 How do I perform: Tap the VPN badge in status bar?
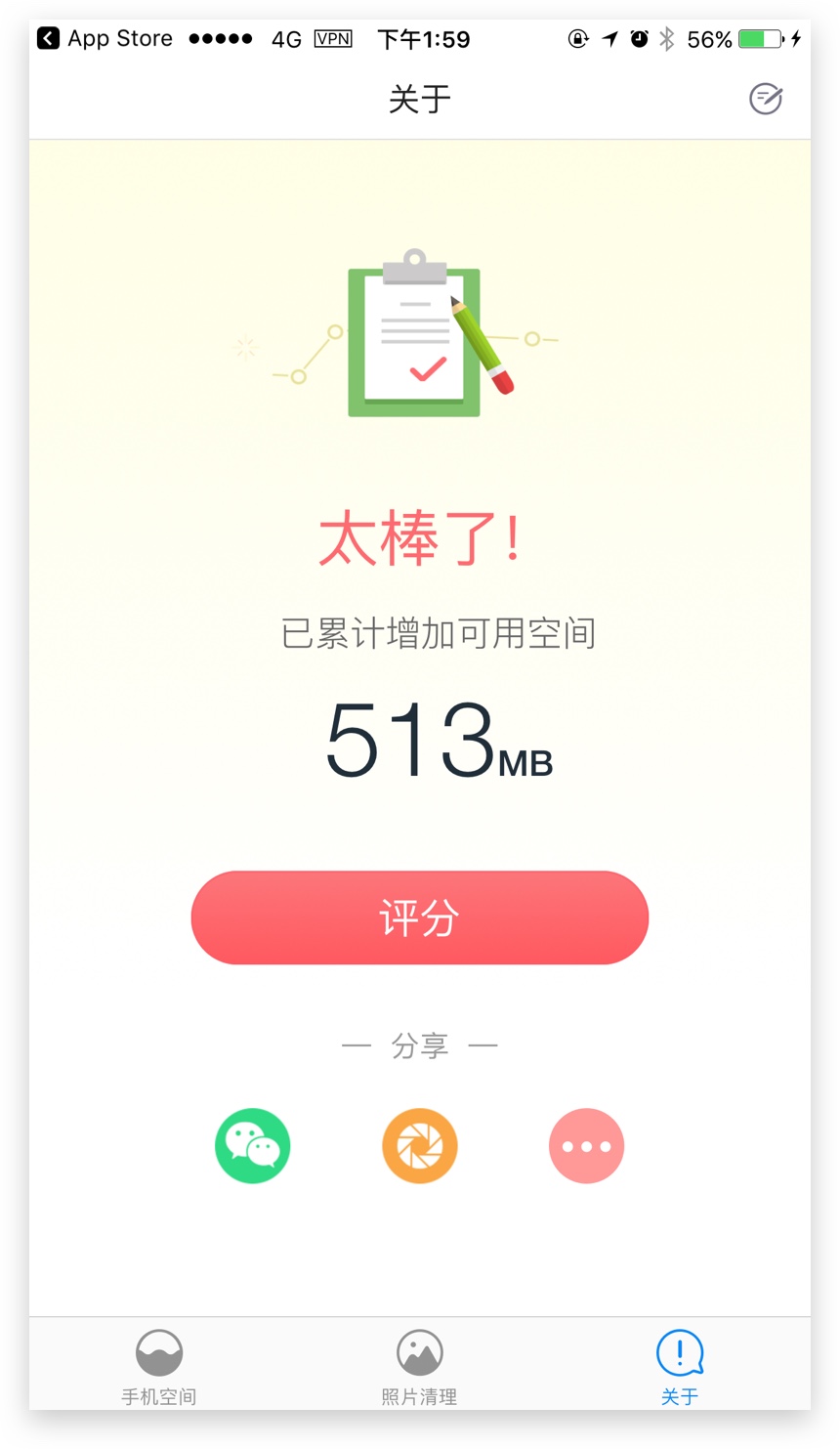click(333, 38)
